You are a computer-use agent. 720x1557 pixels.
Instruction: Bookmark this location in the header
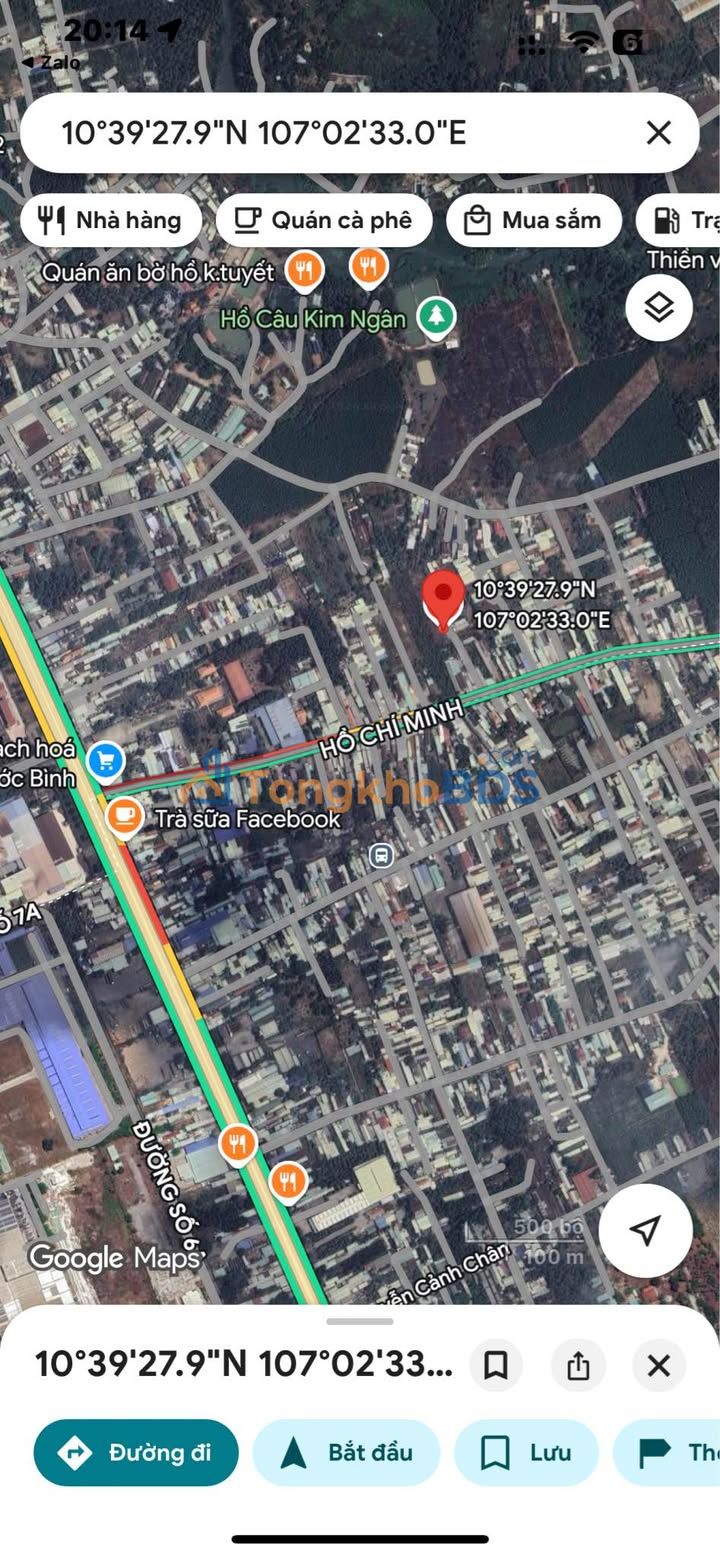pos(496,1365)
